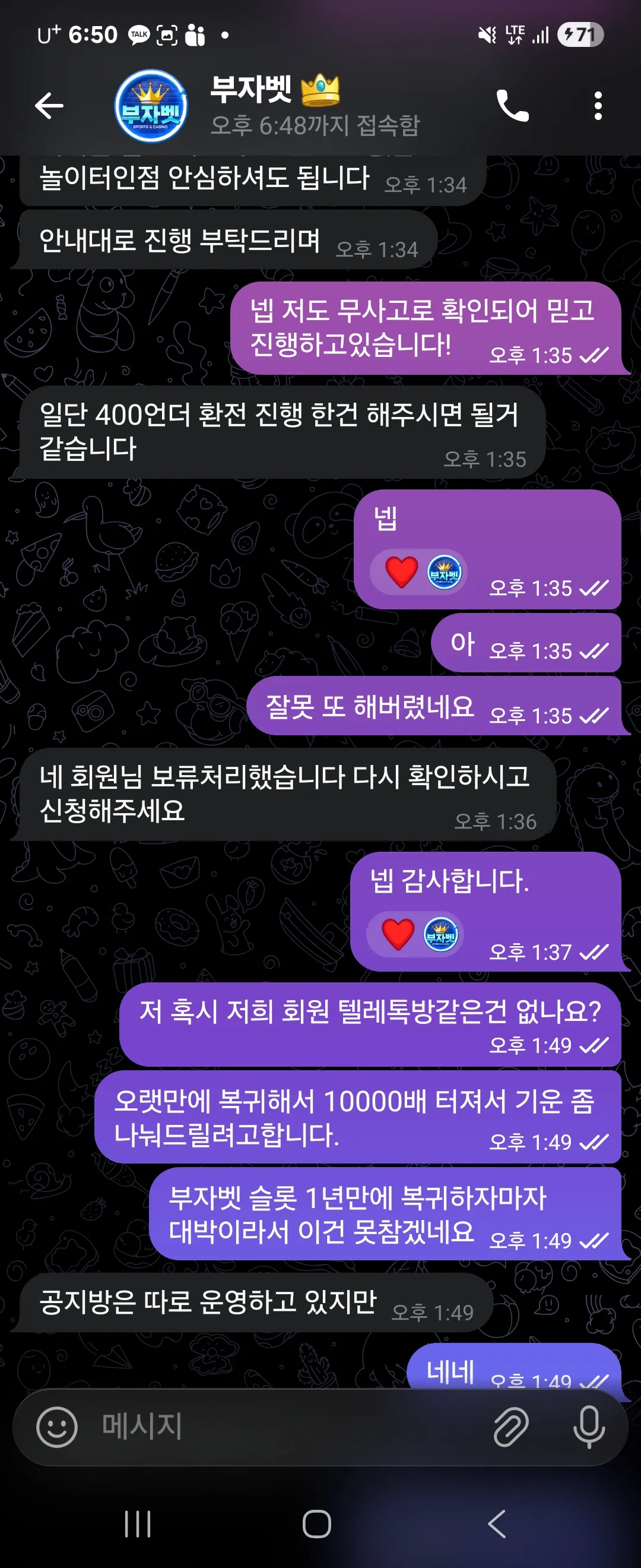Open recent apps from the navigation bar

pyautogui.click(x=138, y=1524)
